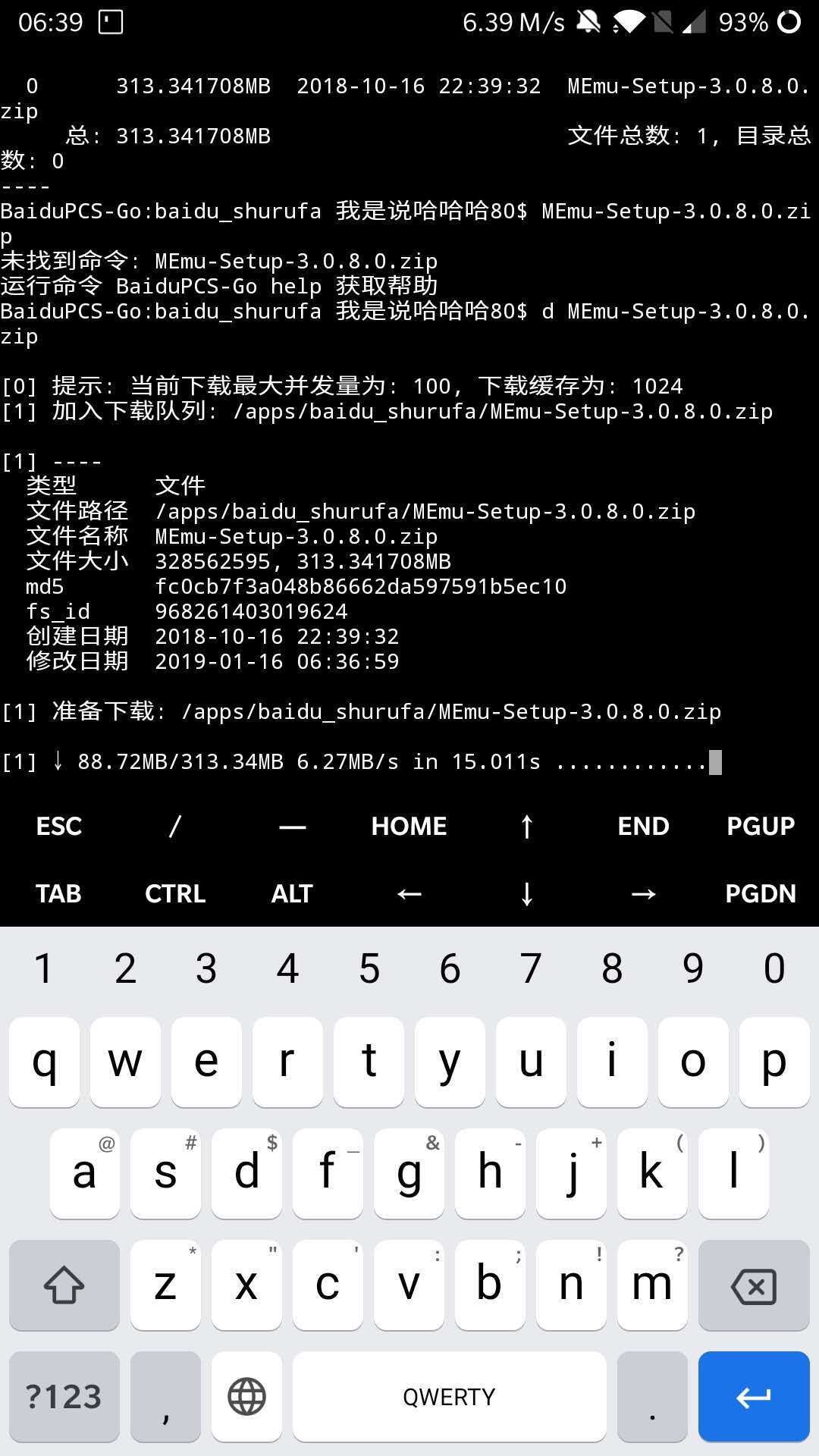The image size is (819, 1456).
Task: Toggle the keyboard shift key
Action: tap(64, 1285)
